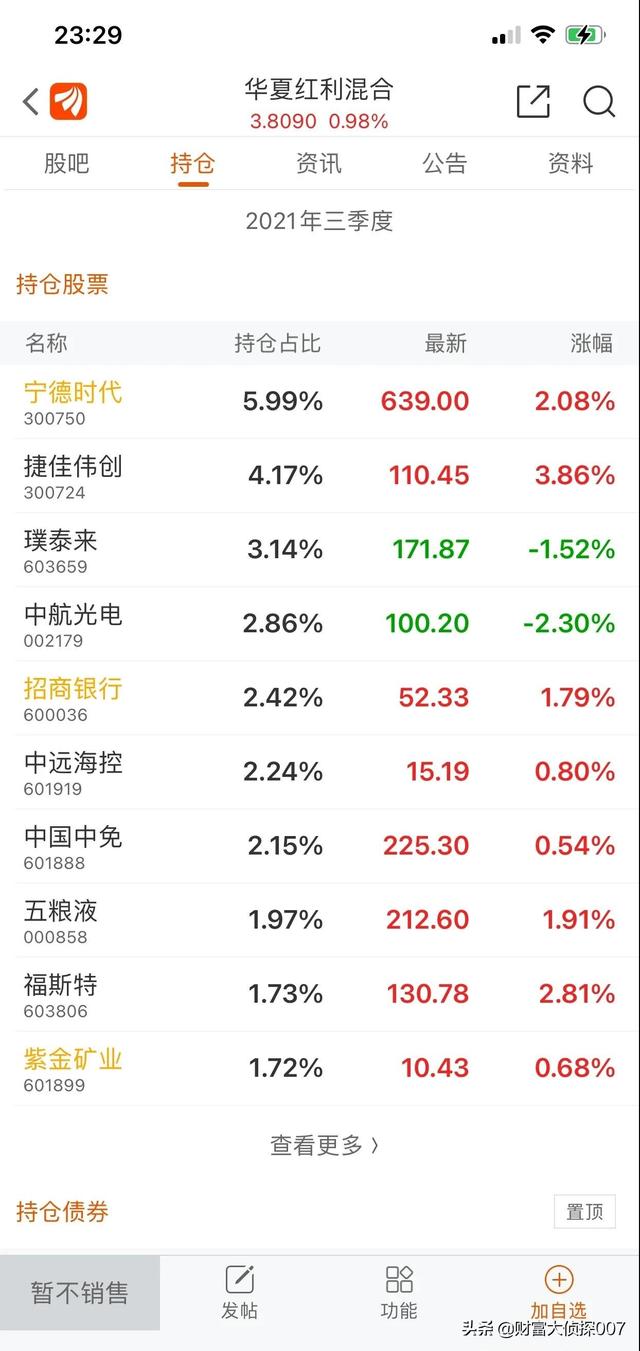640x1351 pixels.
Task: Tap 查看更多 to view more holdings
Action: click(x=324, y=1145)
